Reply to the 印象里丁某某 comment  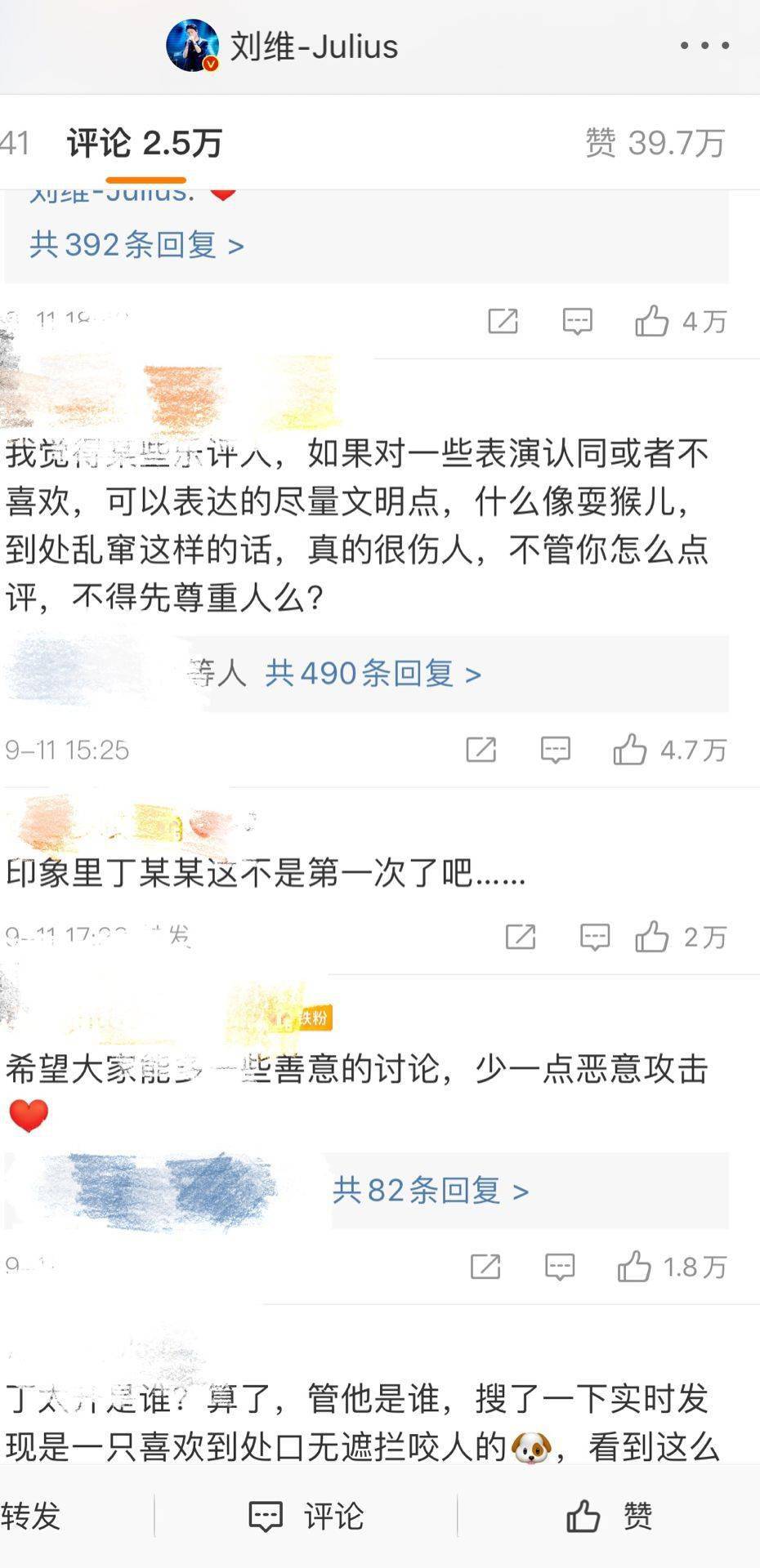[x=595, y=937]
